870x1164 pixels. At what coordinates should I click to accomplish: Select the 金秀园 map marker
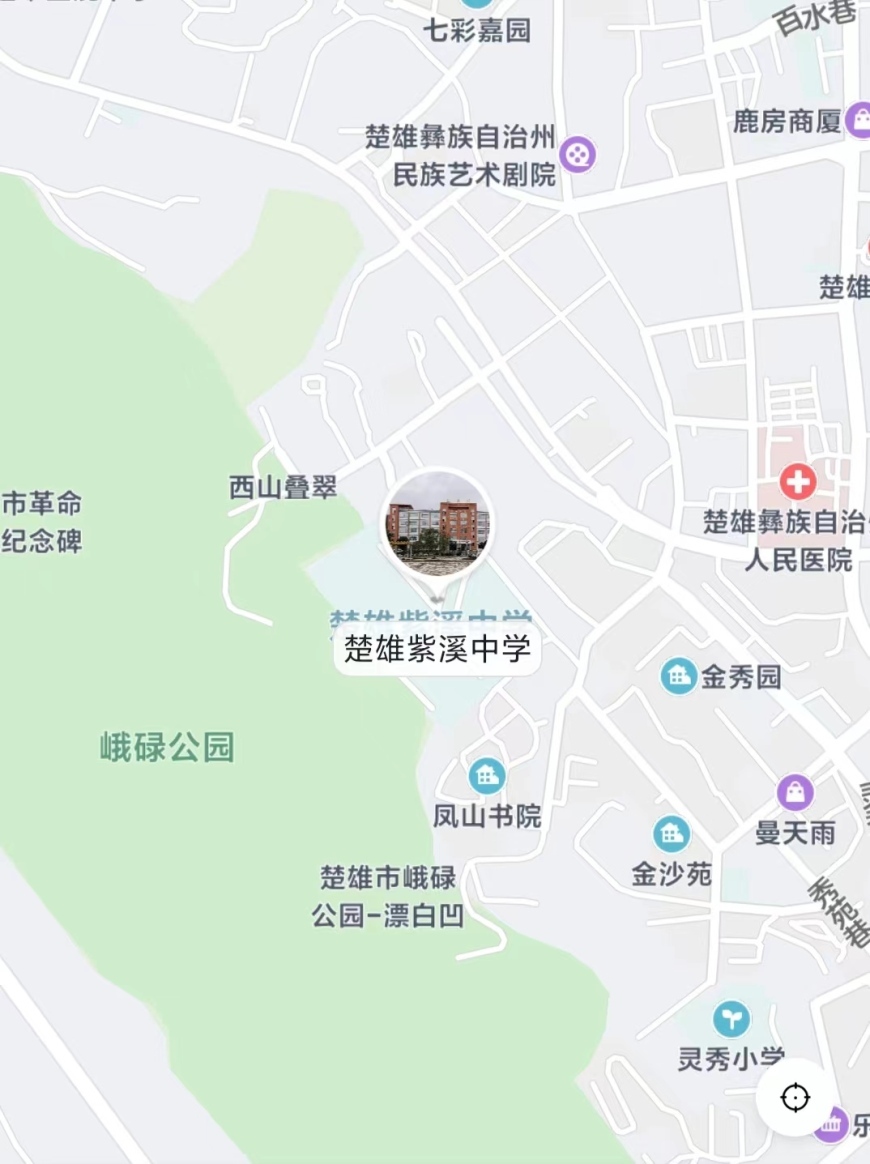(x=679, y=677)
